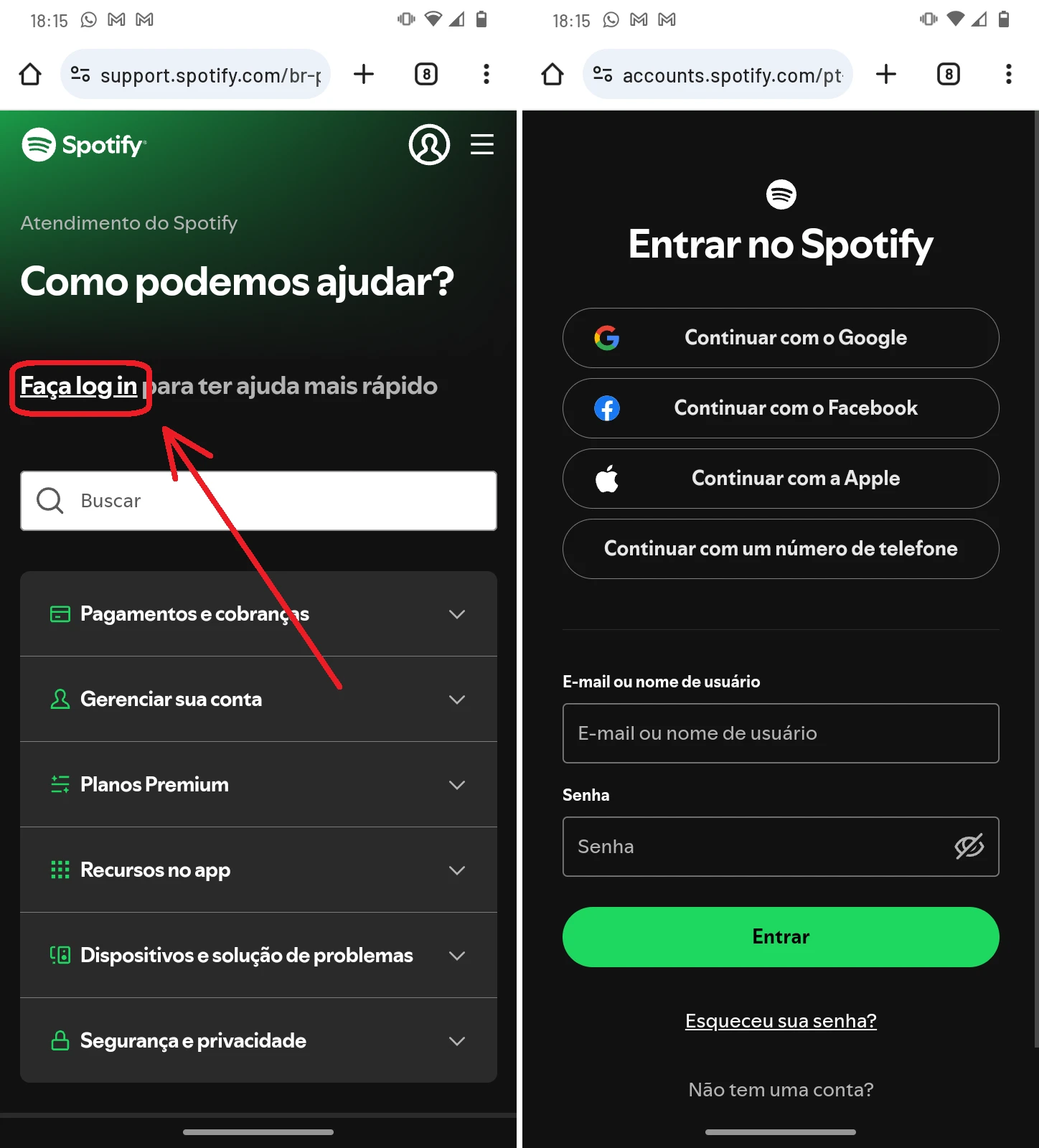
Task: Click the profile account icon
Action: 429,144
